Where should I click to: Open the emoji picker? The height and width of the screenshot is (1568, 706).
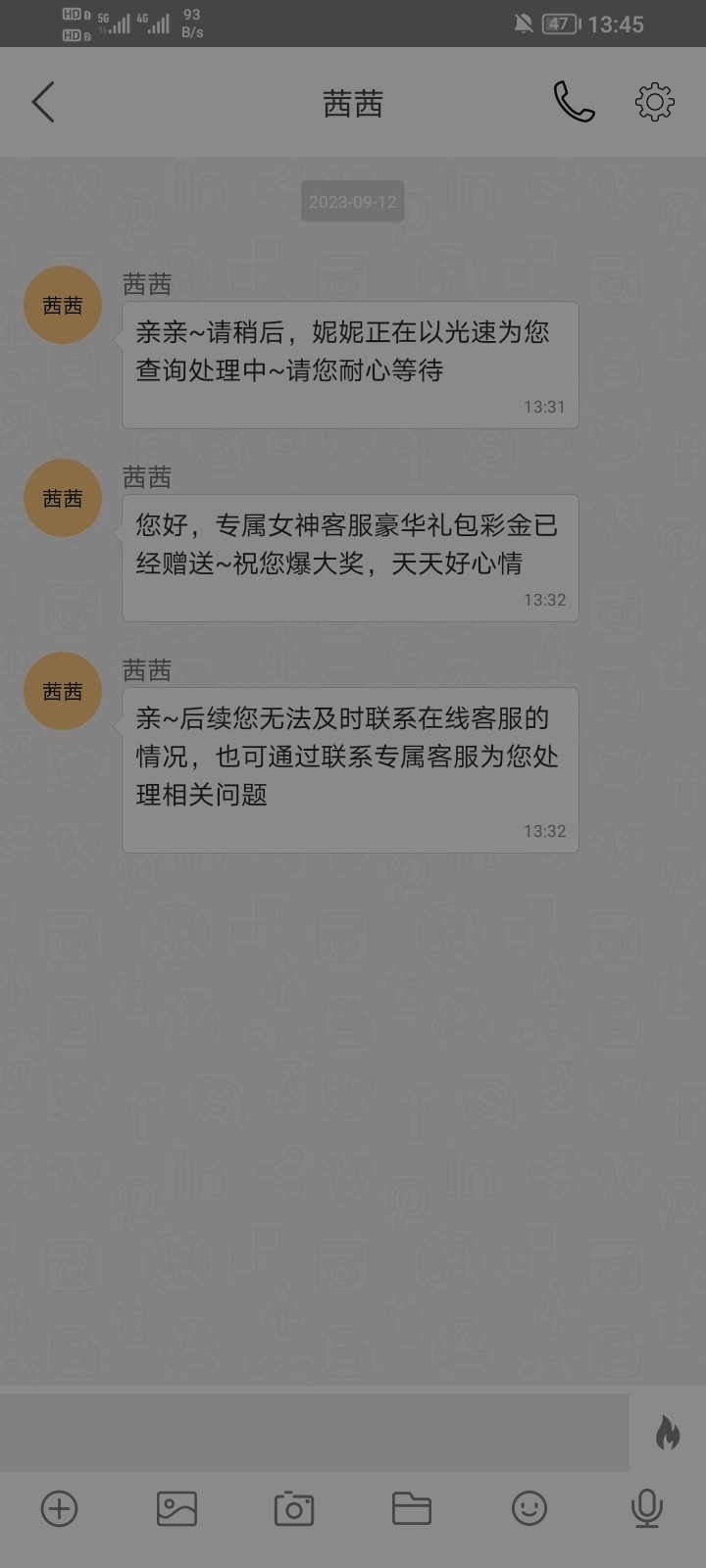[529, 1508]
